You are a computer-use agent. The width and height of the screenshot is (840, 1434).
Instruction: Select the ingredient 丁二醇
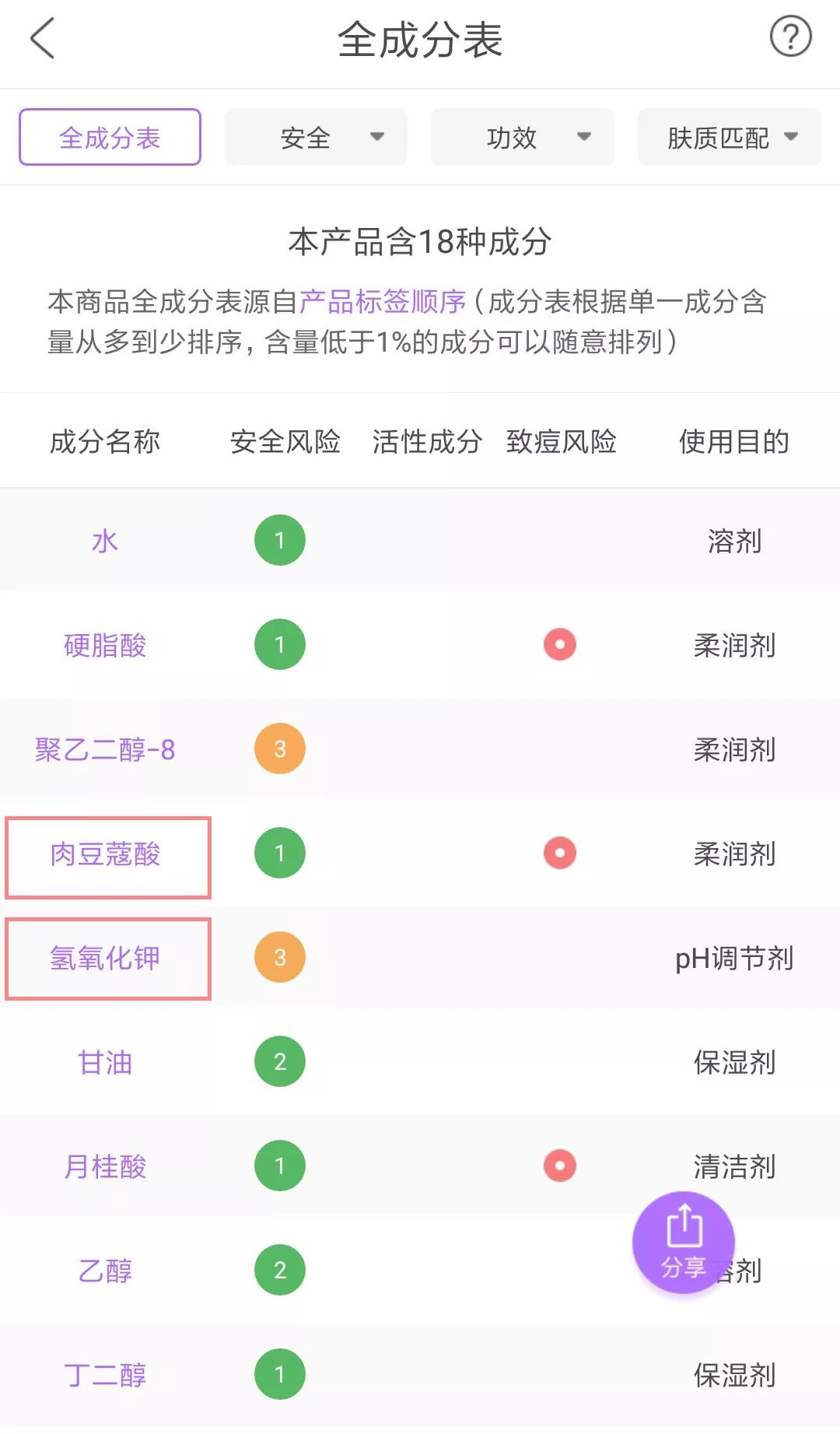[107, 1376]
